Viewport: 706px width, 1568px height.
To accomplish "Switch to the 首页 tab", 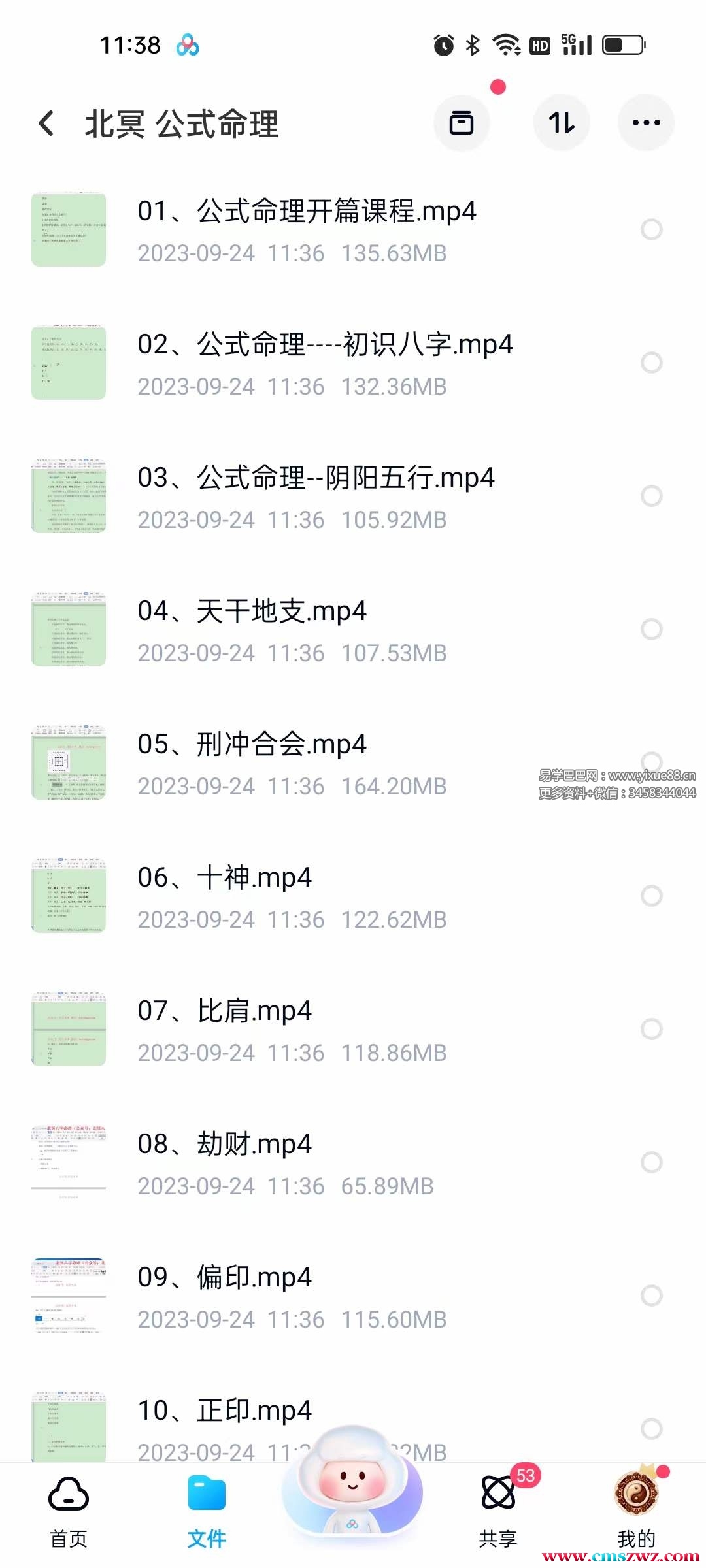I will point(69,1511).
